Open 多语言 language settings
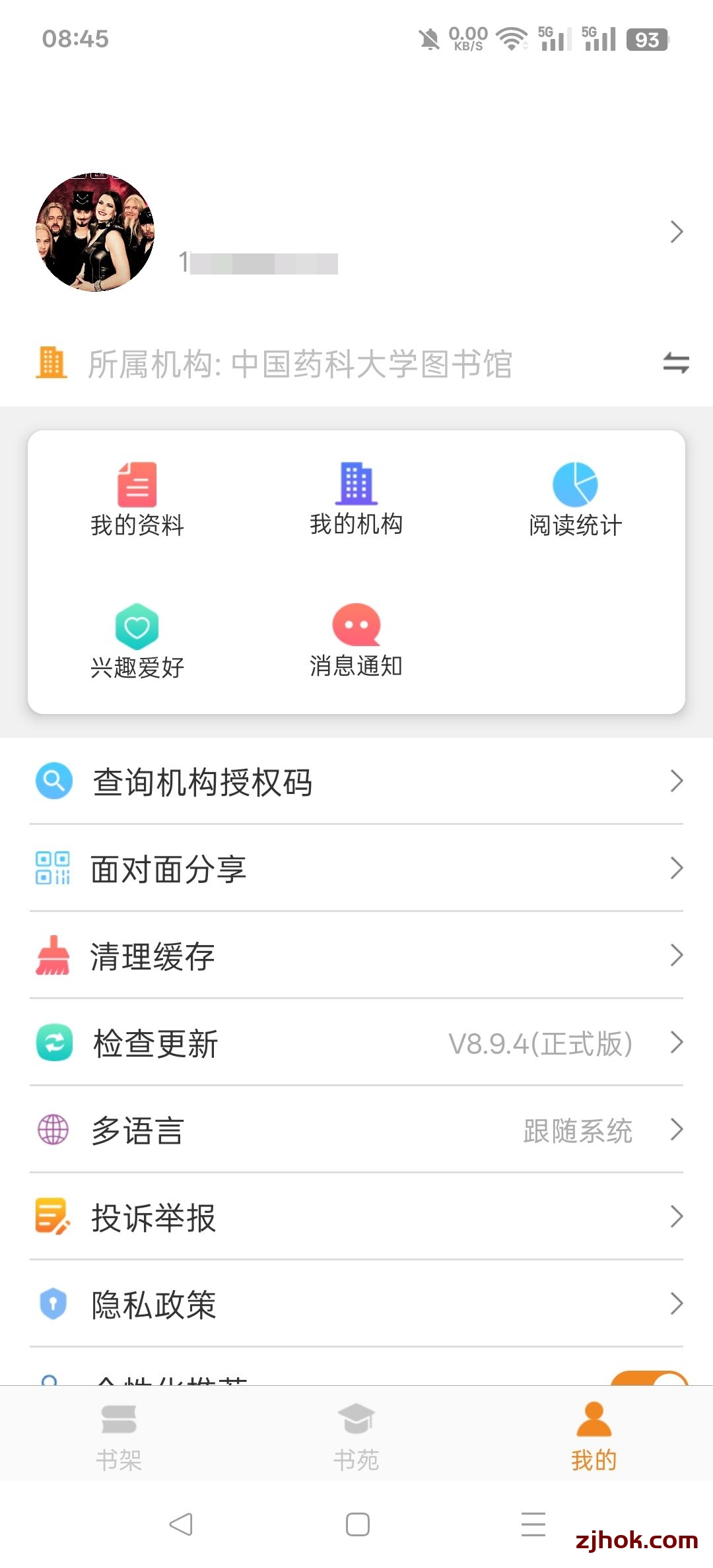Image resolution: width=713 pixels, height=1568 pixels. (356, 1130)
